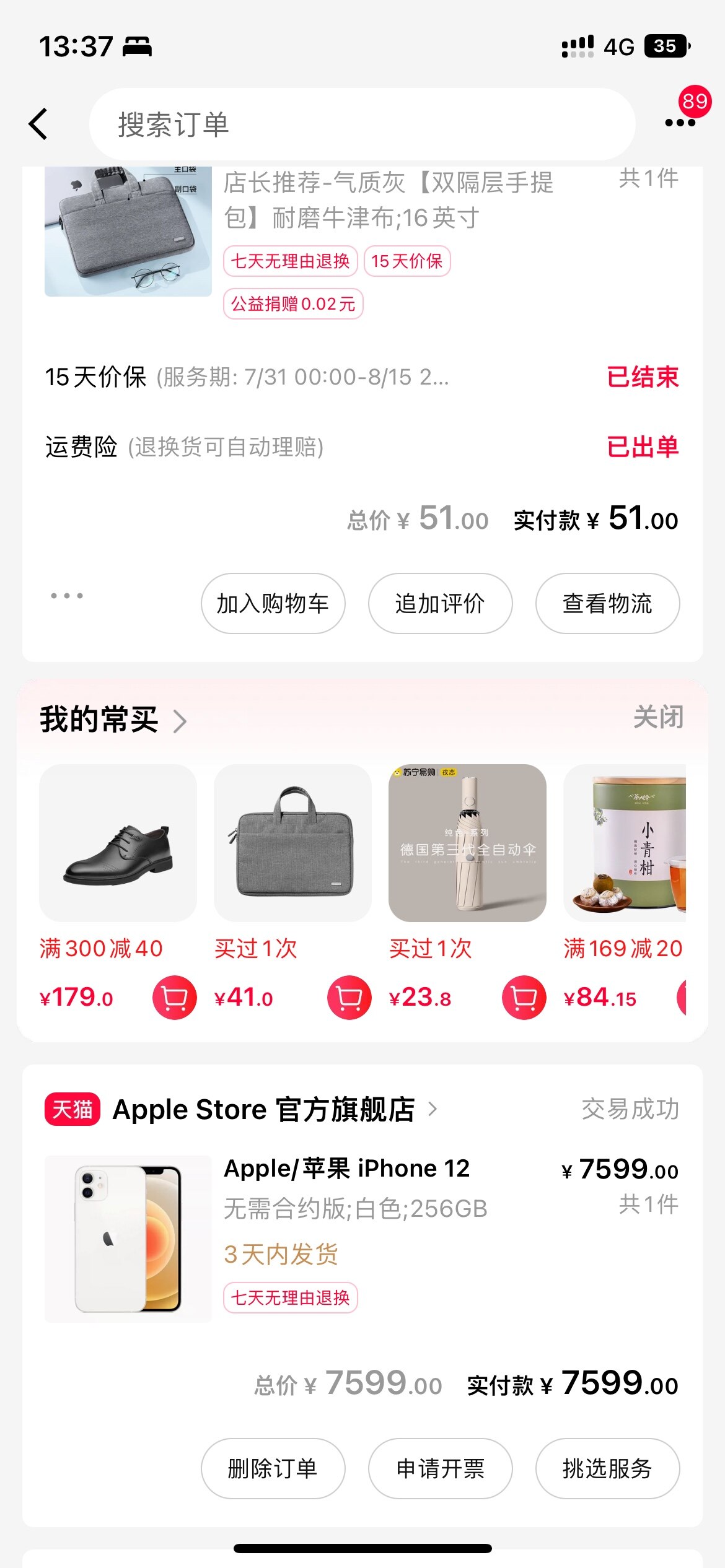Tap 删除订单 on the iPhone 12 order

(x=273, y=1468)
